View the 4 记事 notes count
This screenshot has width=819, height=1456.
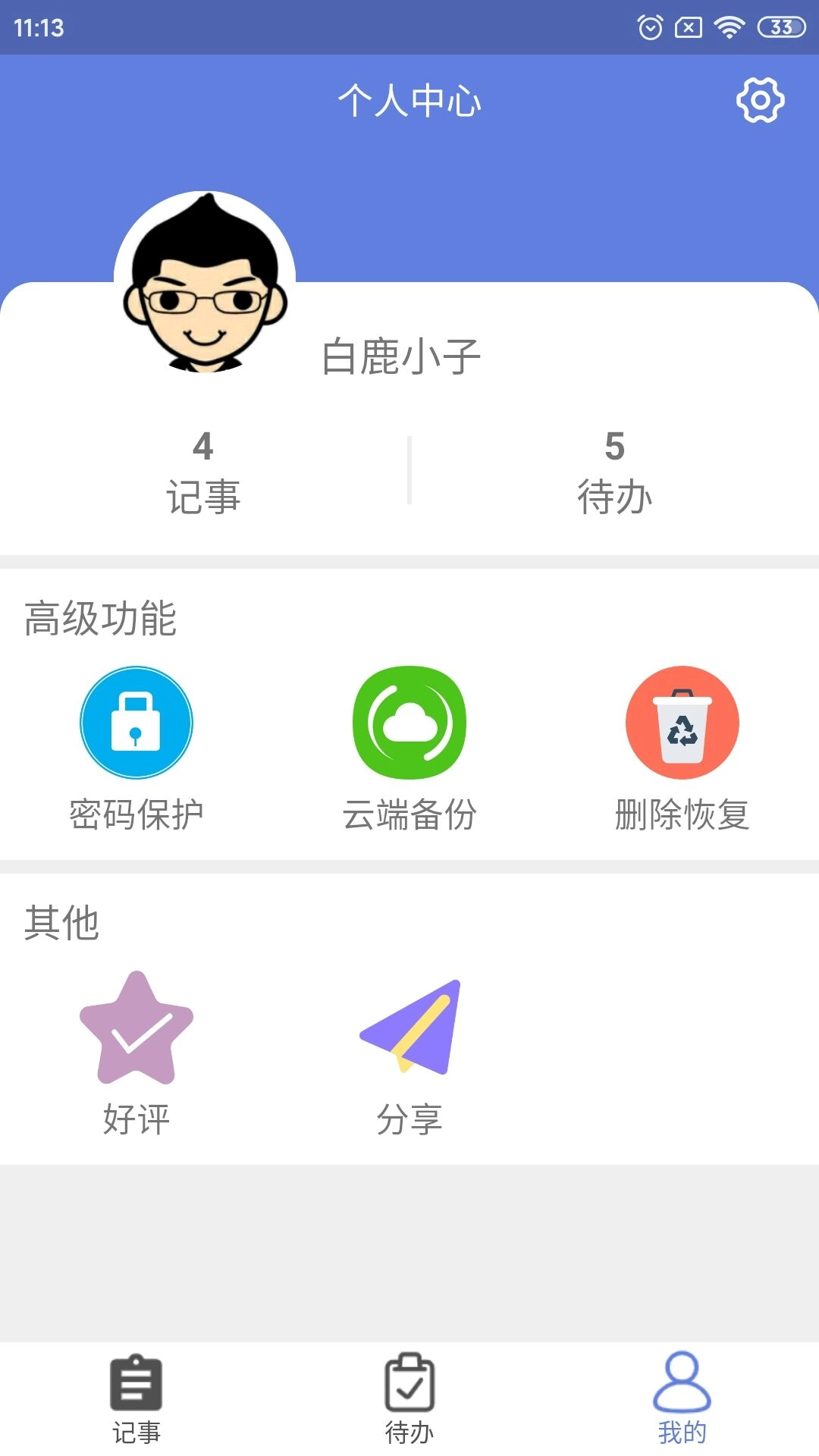pos(203,471)
